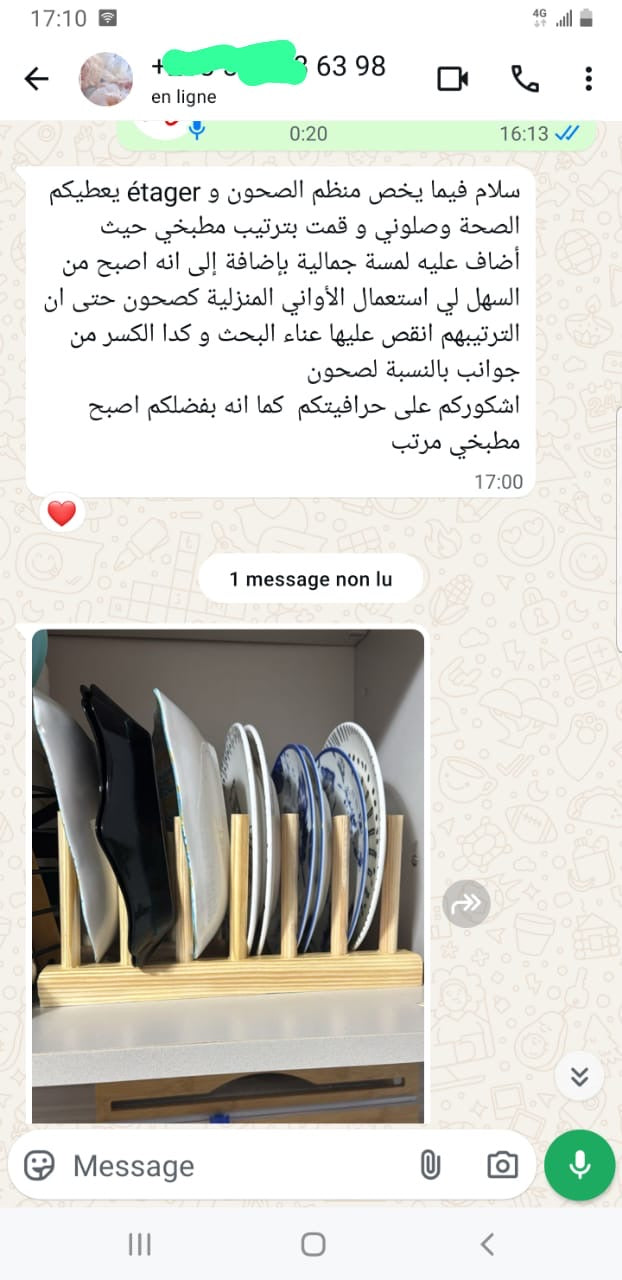The width and height of the screenshot is (622, 1280).
Task: Tap the Message text field
Action: pos(230,1165)
